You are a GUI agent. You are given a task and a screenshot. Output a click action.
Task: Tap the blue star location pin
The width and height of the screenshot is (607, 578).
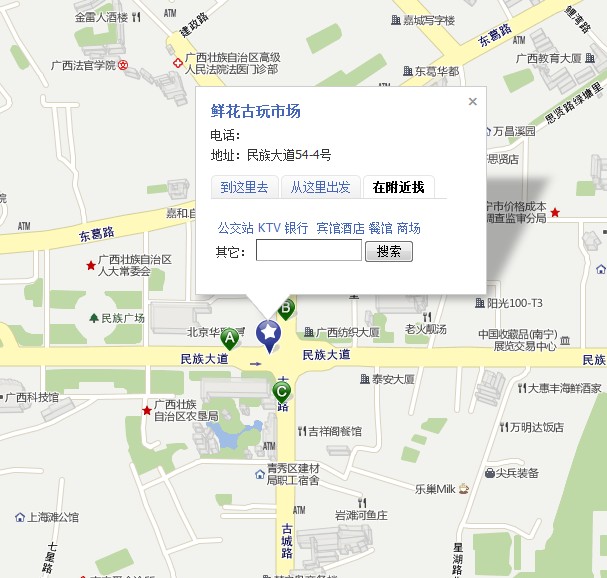[269, 332]
